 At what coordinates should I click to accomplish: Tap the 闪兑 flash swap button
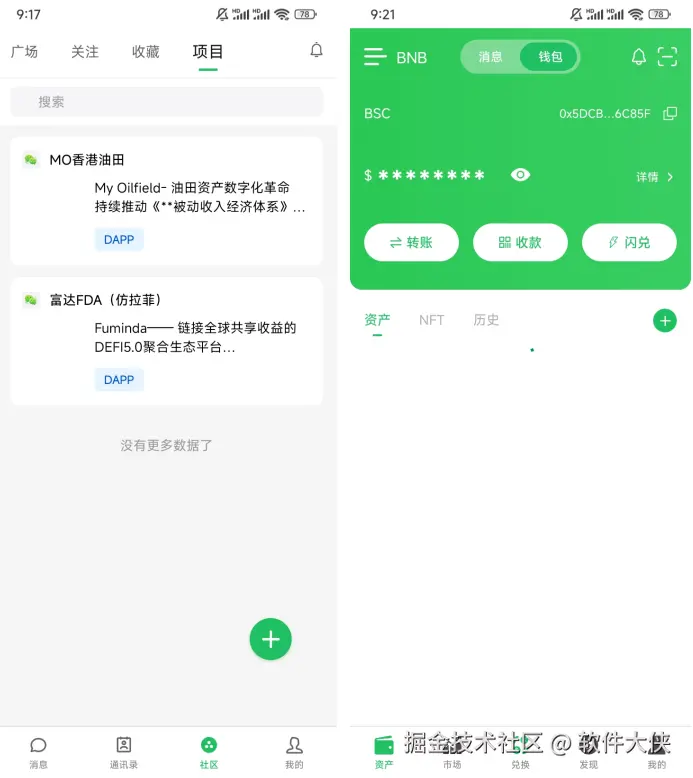point(629,243)
